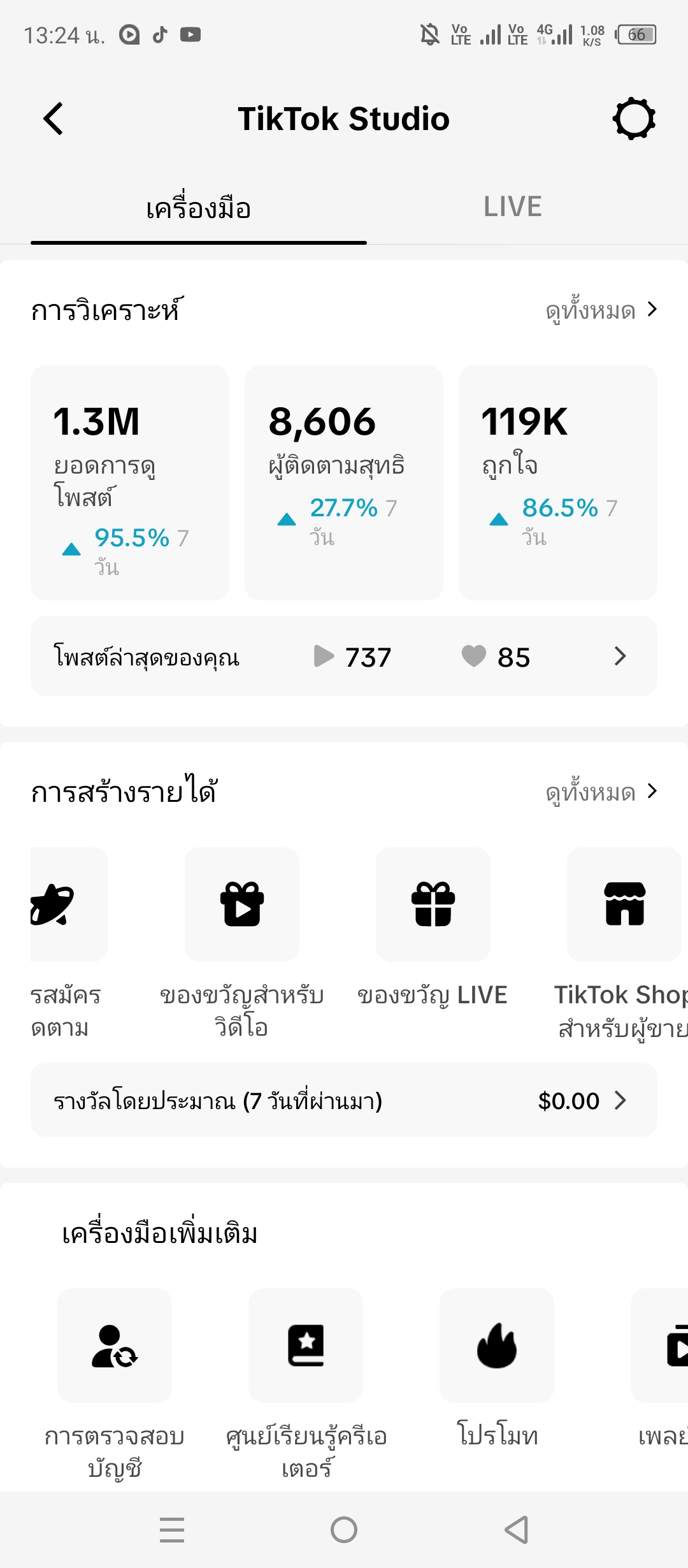View all analytics via ดูทั้งหมด in การวิเคราะห์
This screenshot has width=688, height=1568.
tap(601, 310)
